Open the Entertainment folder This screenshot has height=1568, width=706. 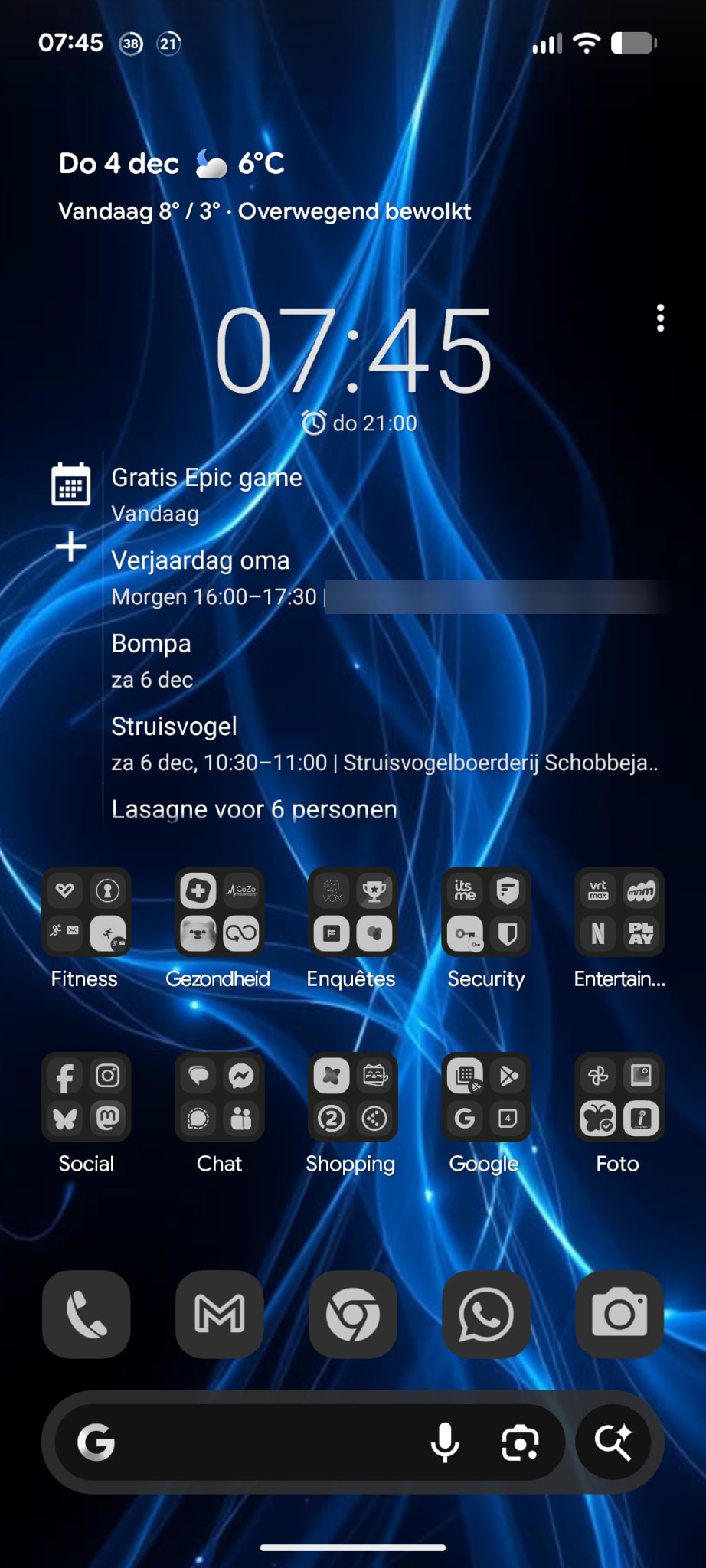point(619,912)
